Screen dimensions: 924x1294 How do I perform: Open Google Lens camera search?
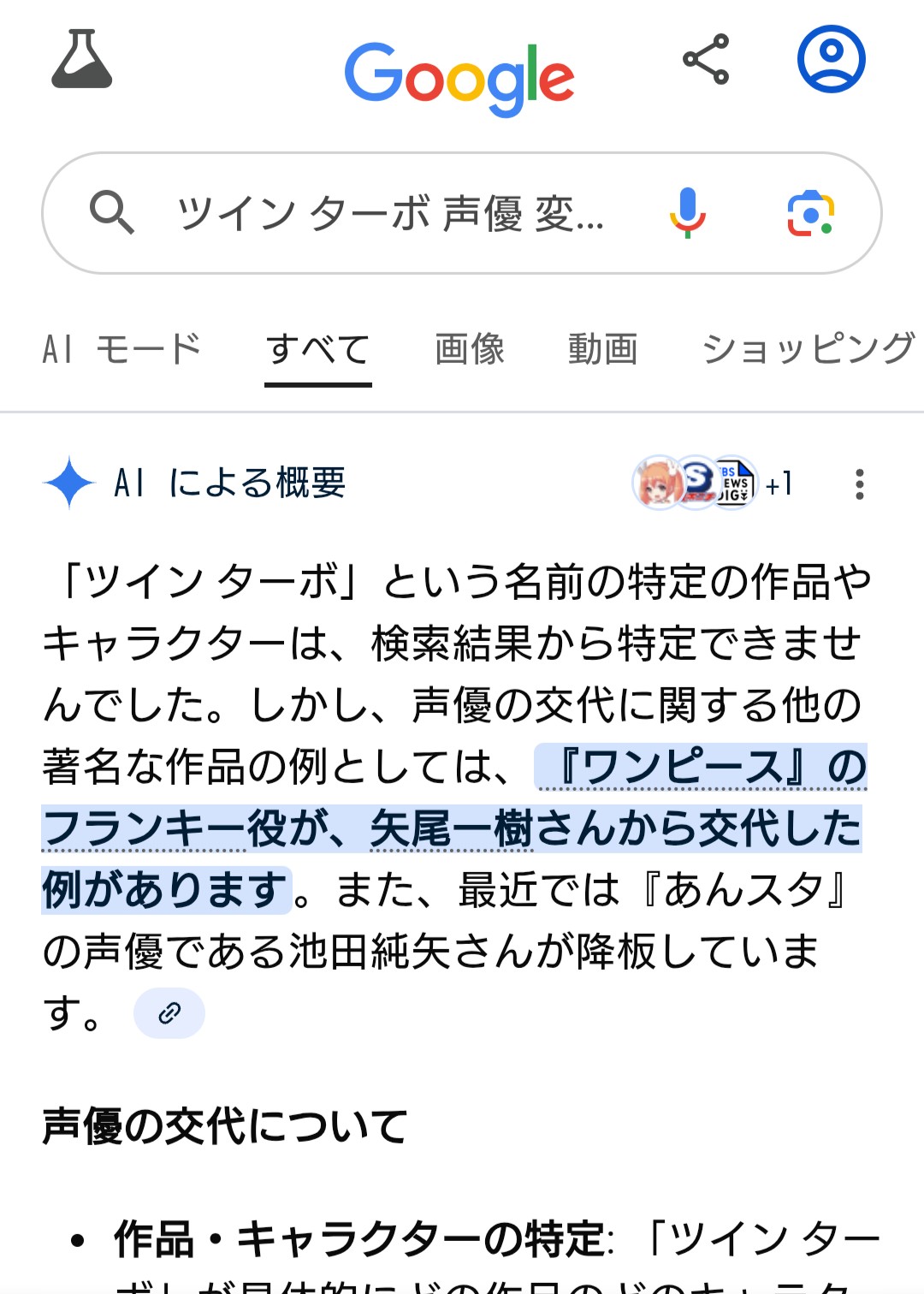(x=810, y=213)
